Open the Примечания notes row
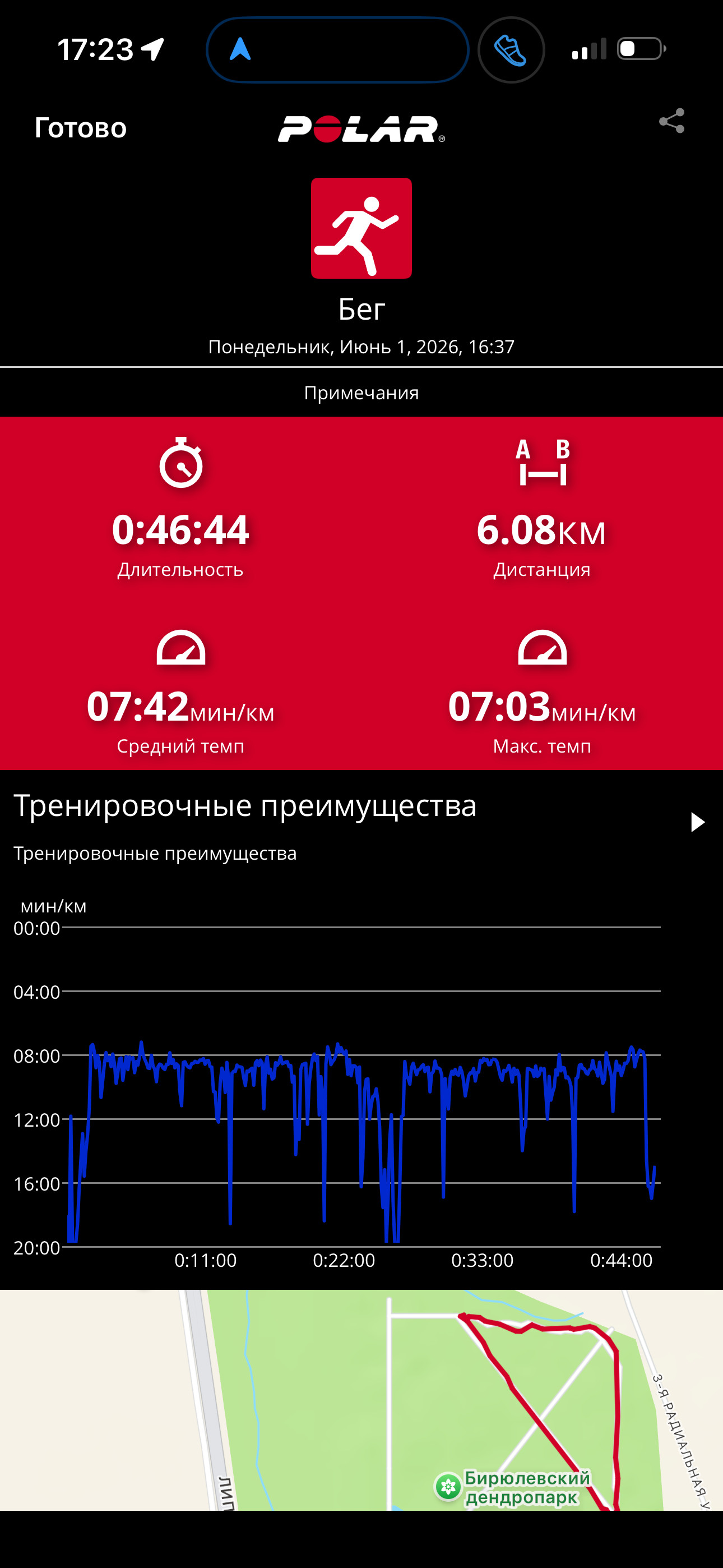This screenshot has width=723, height=1568. (361, 393)
